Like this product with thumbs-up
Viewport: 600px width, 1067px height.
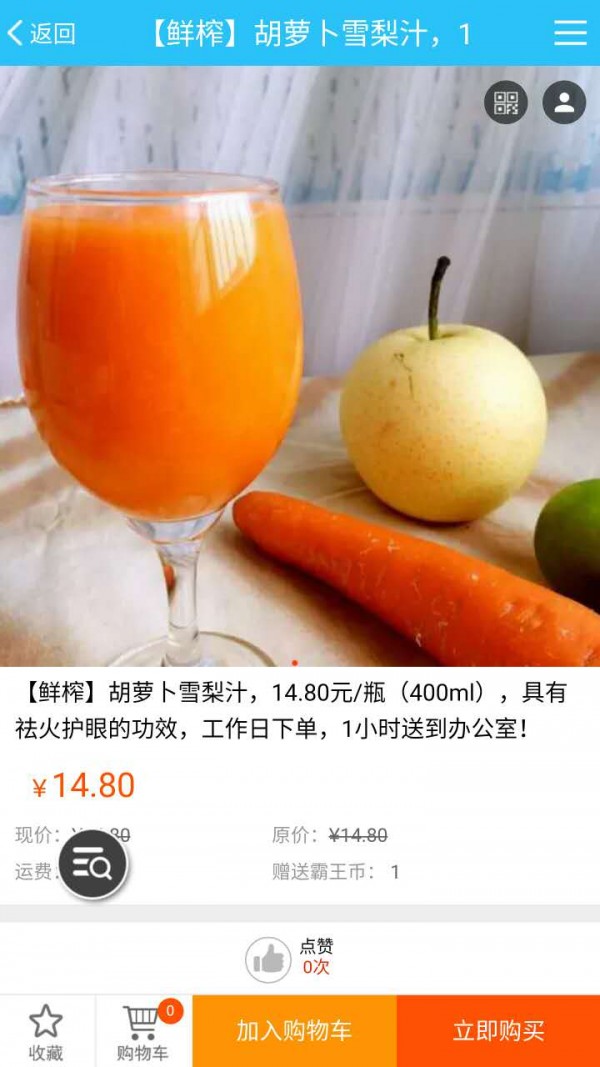(268, 960)
